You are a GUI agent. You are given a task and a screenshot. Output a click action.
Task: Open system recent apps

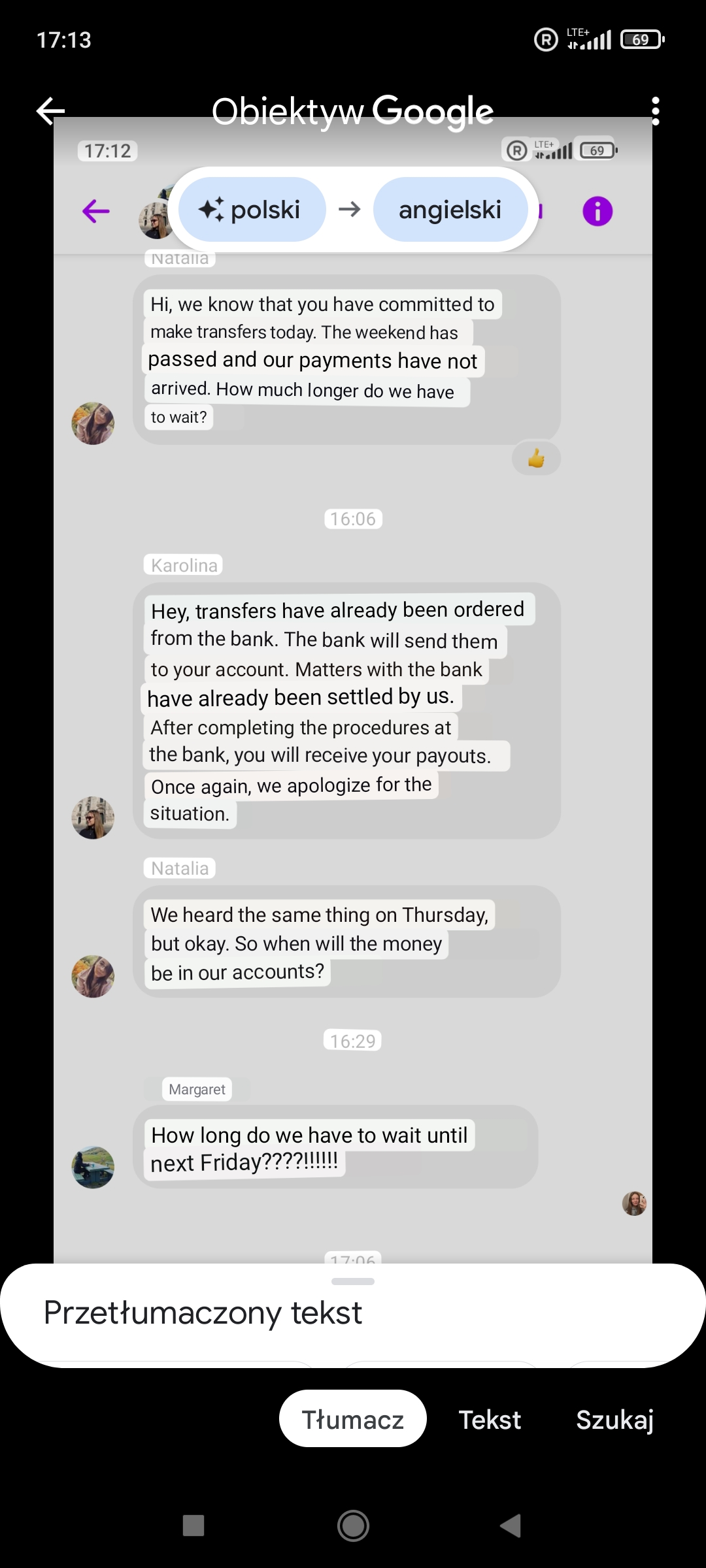[193, 1526]
